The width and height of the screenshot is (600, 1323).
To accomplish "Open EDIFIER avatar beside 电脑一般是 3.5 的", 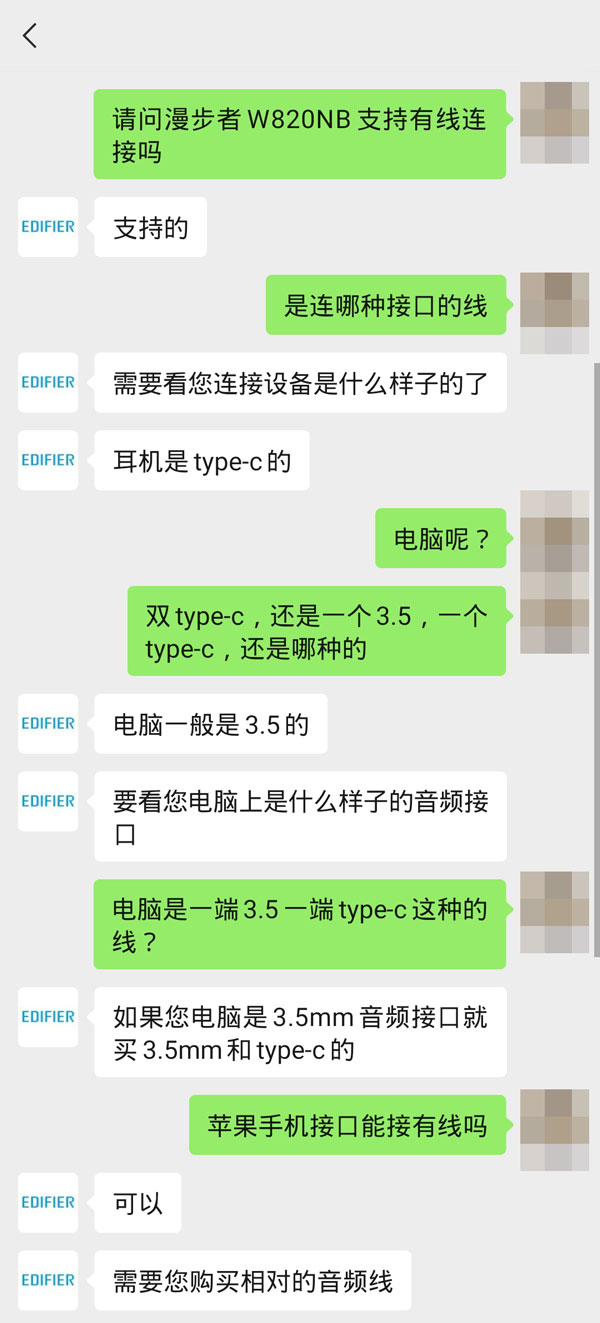I will (x=48, y=723).
